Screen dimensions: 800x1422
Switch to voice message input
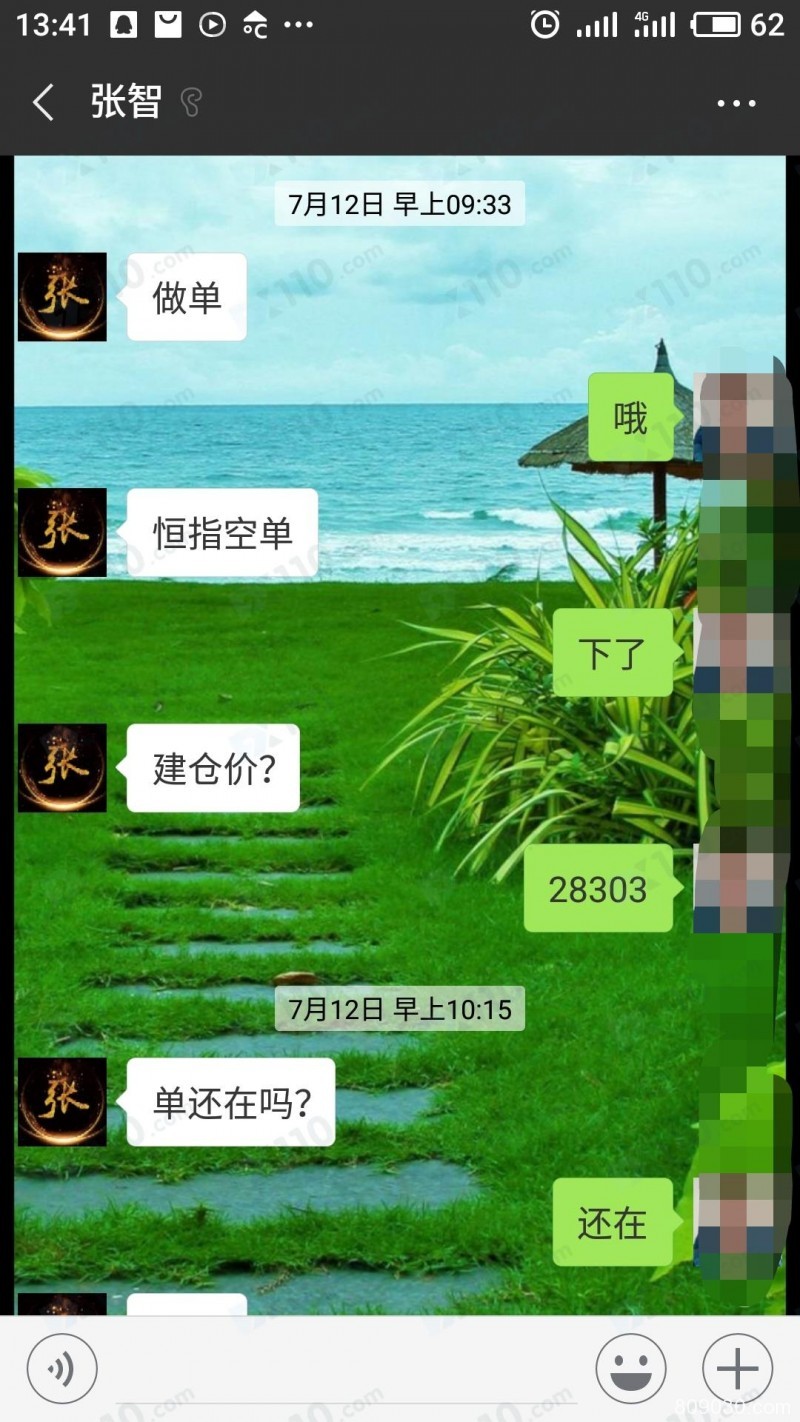point(62,1369)
